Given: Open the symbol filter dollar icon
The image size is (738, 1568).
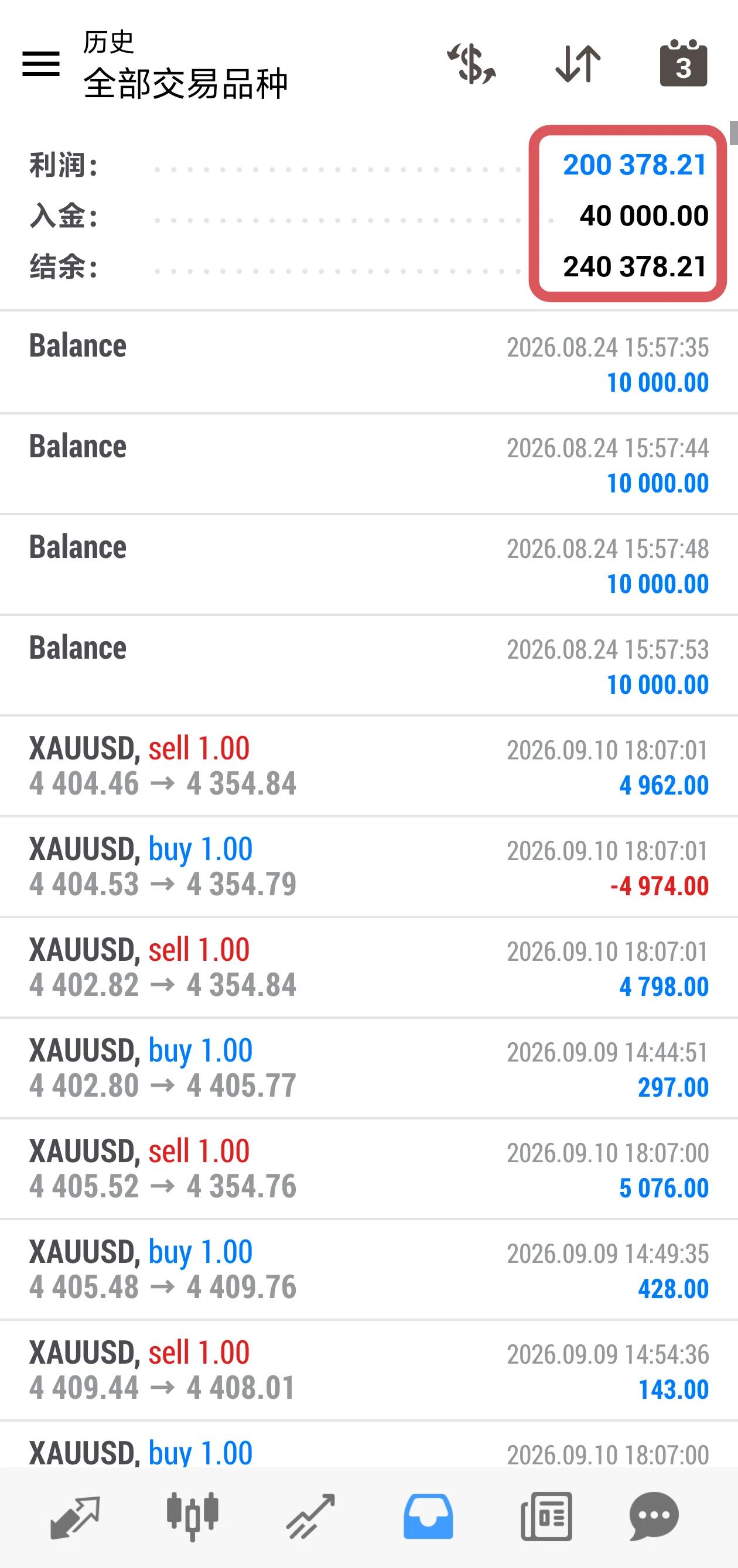Looking at the screenshot, I should tap(471, 63).
